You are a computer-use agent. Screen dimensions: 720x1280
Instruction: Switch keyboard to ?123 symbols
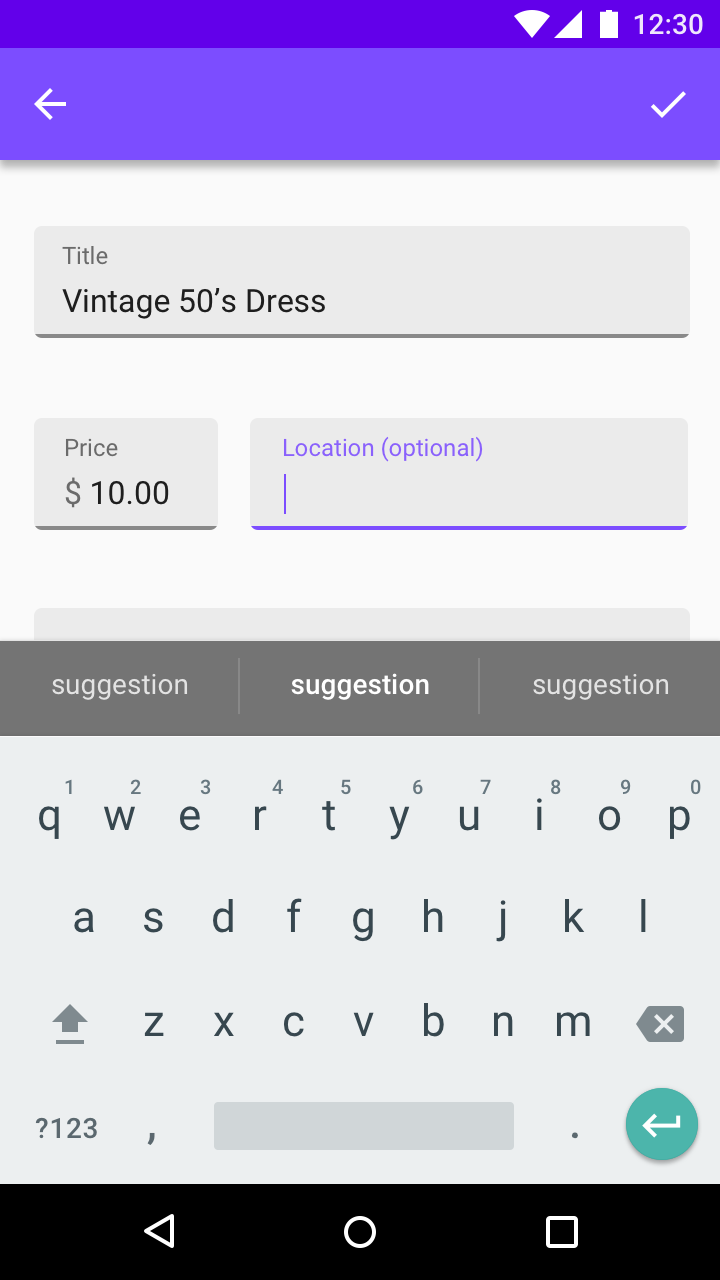click(x=67, y=1128)
